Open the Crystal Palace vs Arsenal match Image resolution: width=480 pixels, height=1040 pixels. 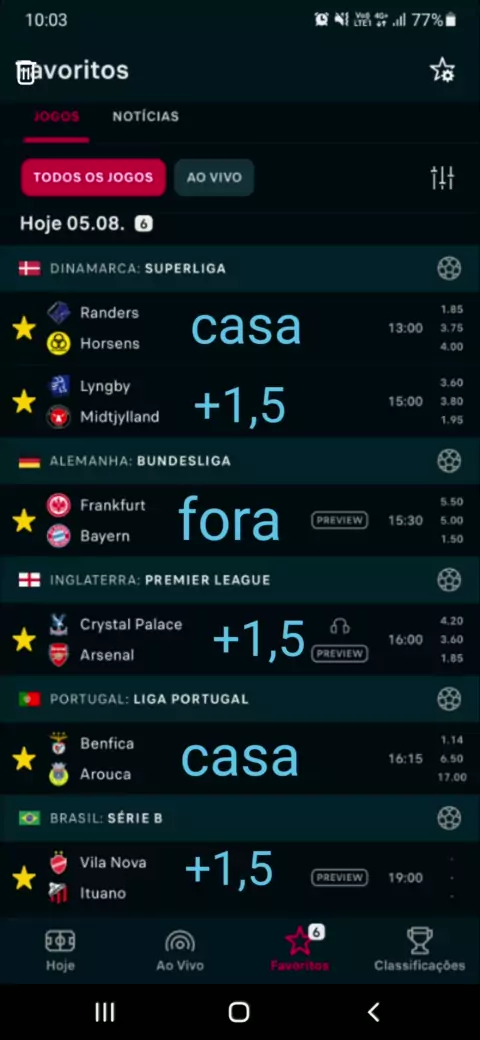tap(240, 640)
